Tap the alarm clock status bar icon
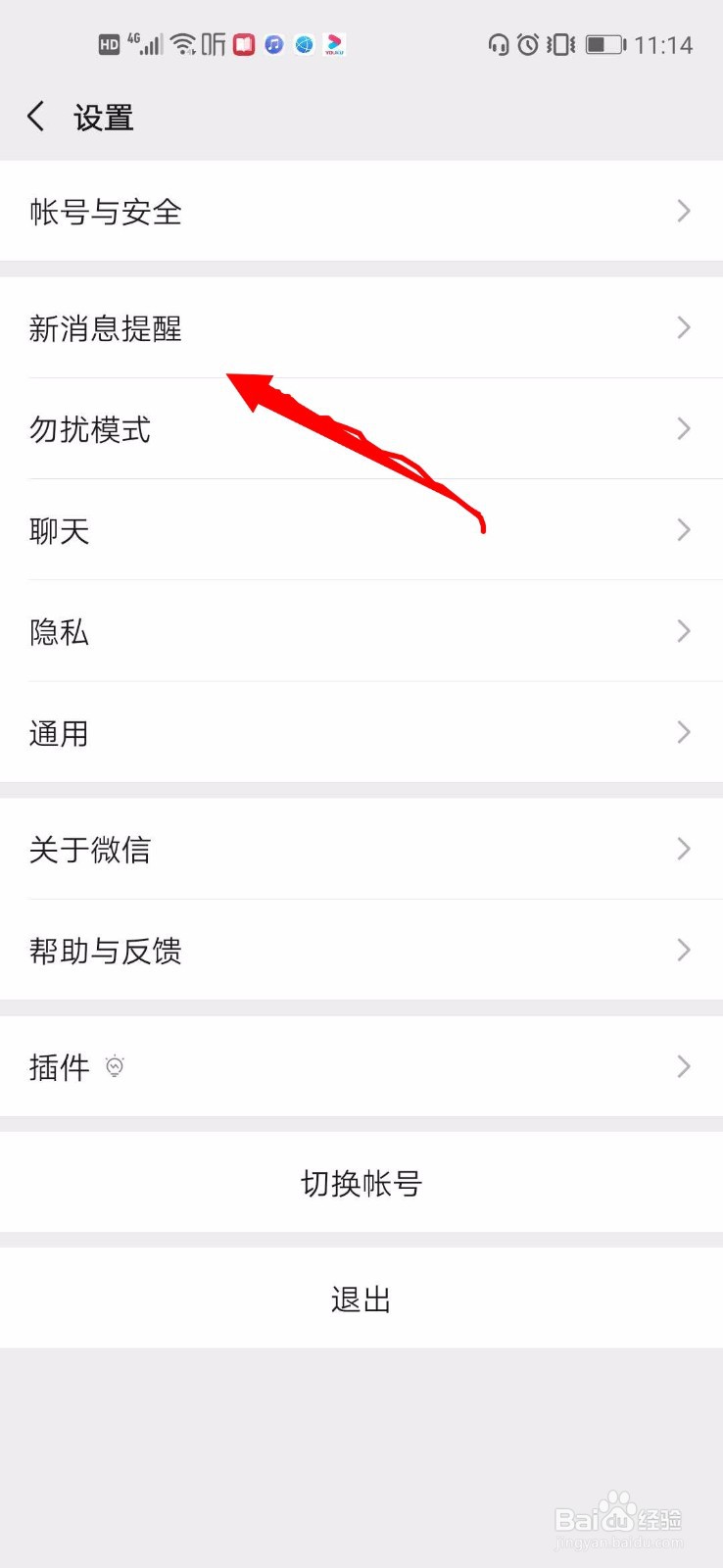This screenshot has height=1568, width=723. tap(528, 44)
